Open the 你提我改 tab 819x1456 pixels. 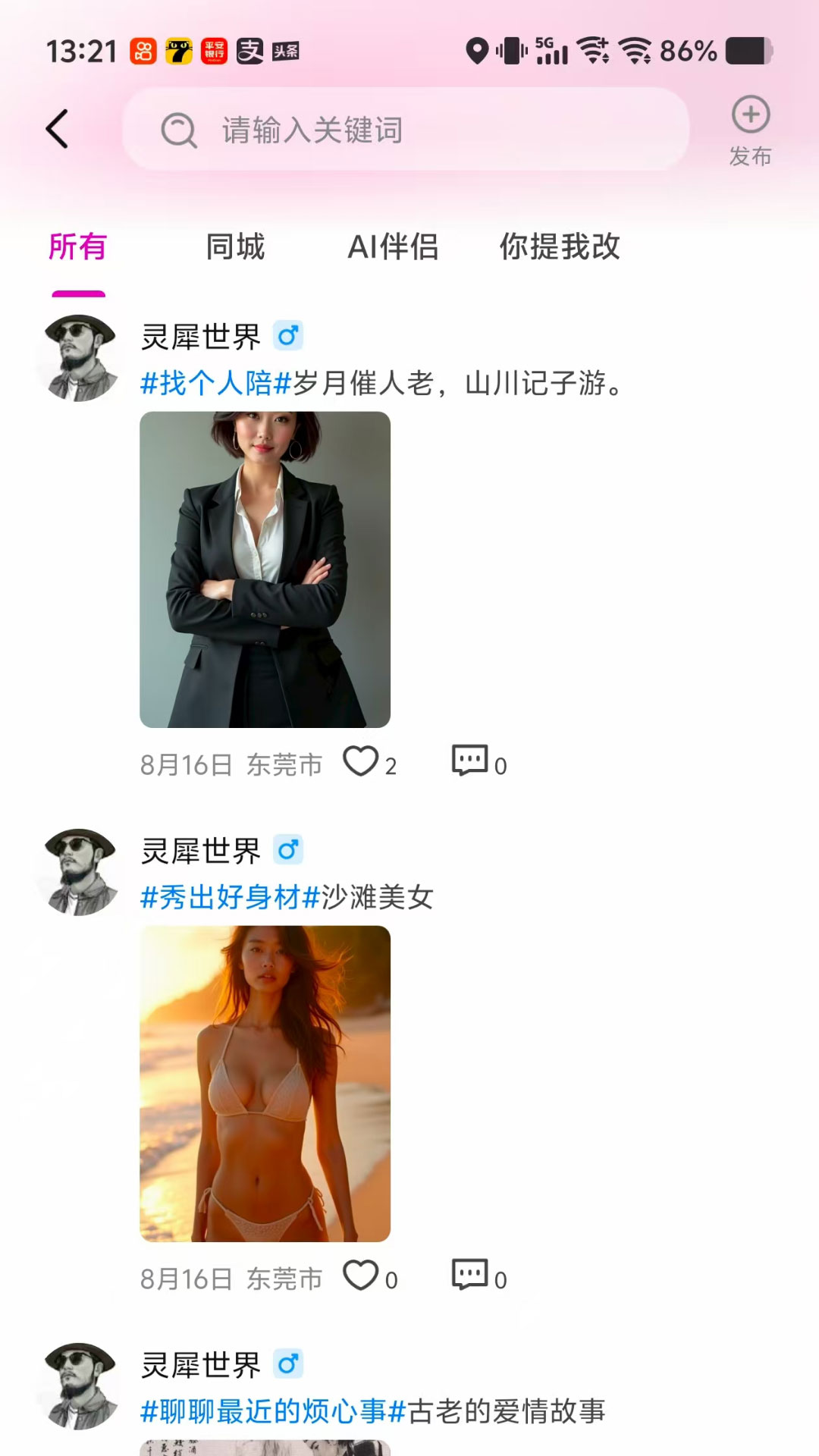[560, 247]
